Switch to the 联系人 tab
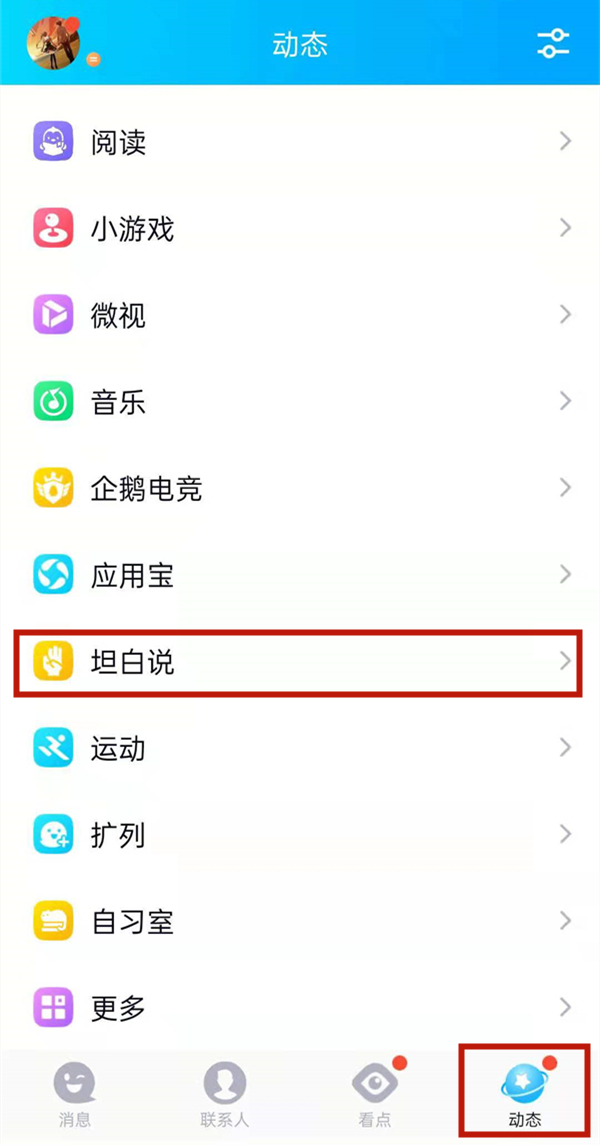The image size is (600, 1145). point(225,1094)
